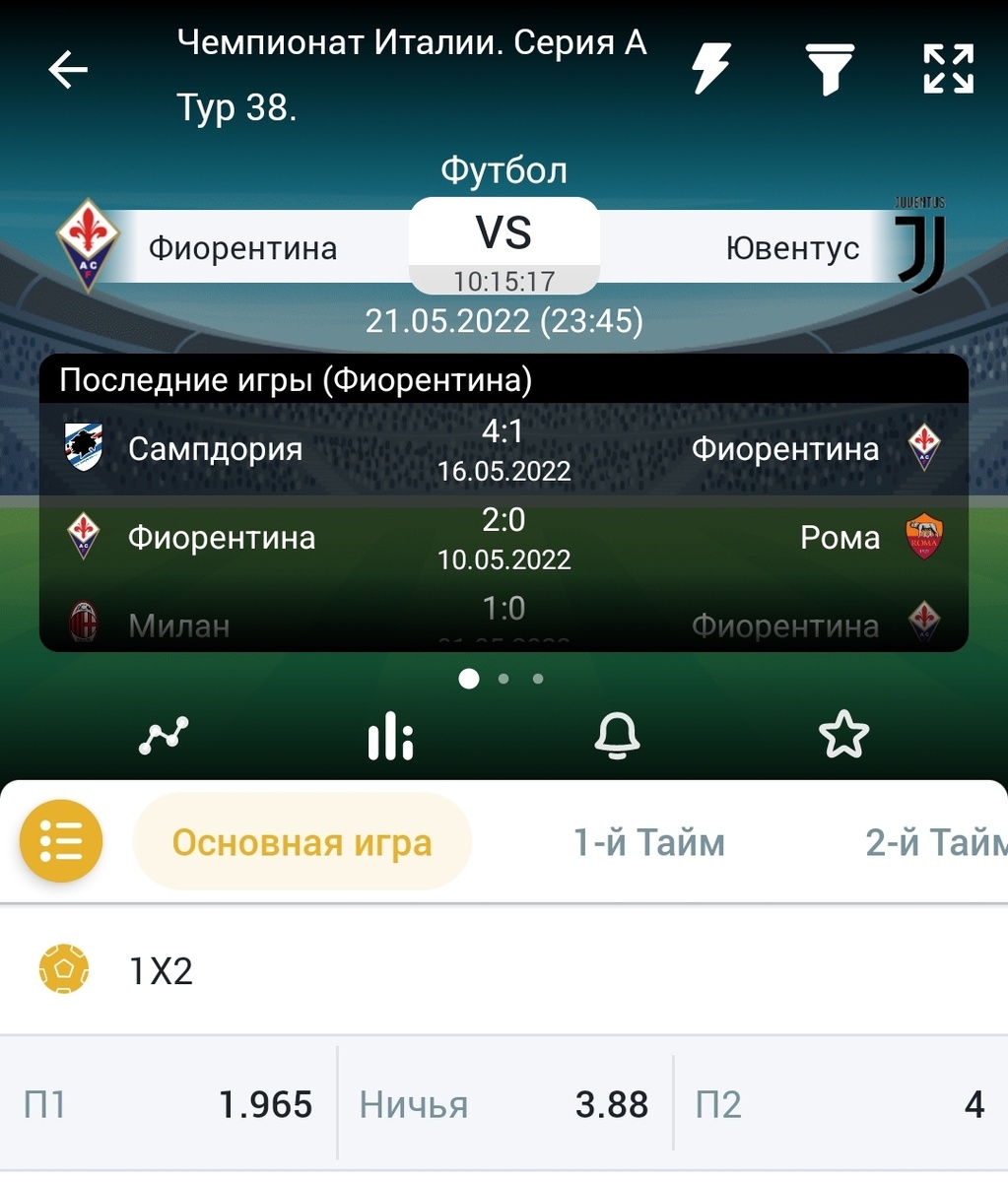Go back using the arrow icon
This screenshot has height=1182, width=1008.
pos(68,70)
